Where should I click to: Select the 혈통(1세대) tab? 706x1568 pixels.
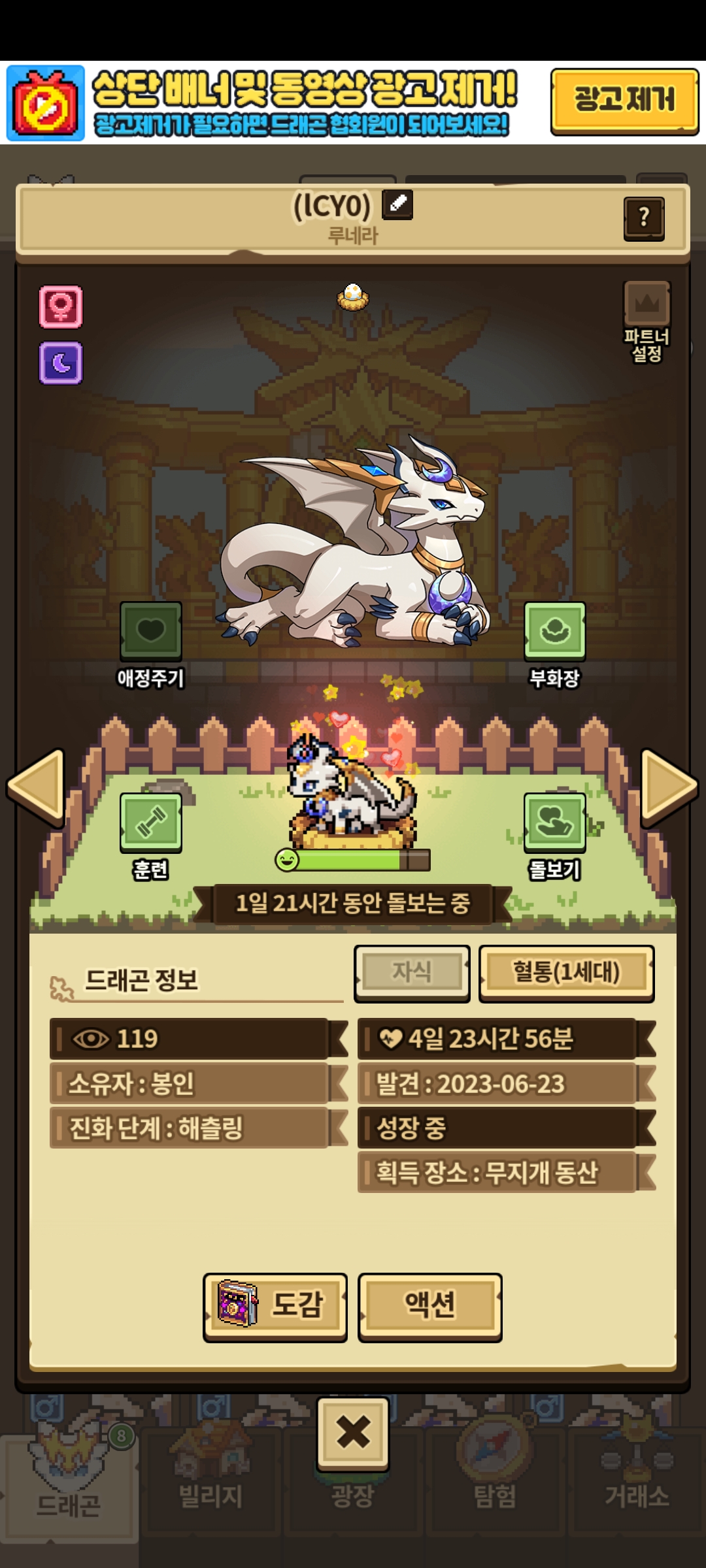[x=567, y=973]
